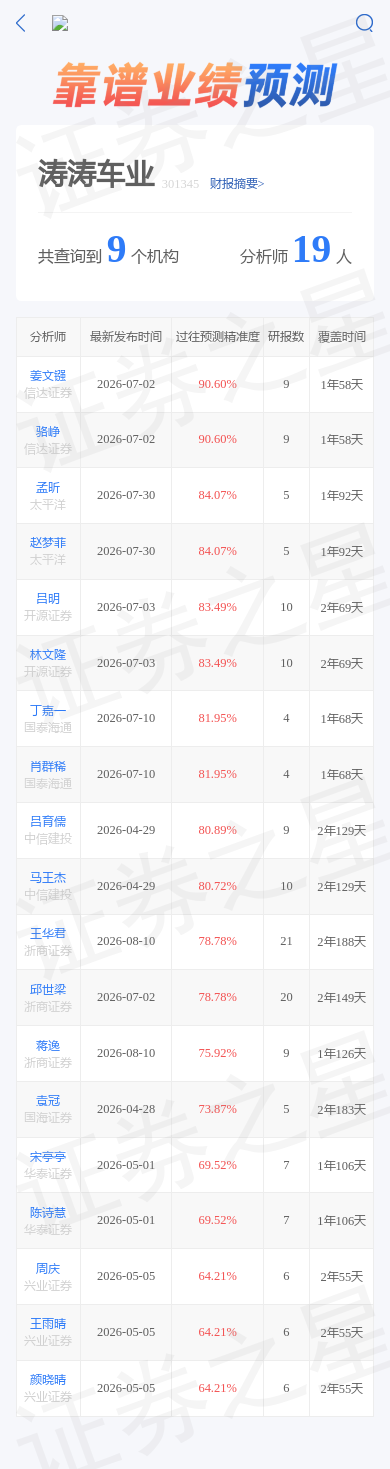Open analyst 邱世梁's profile
The image size is (390, 1469).
click(x=48, y=989)
